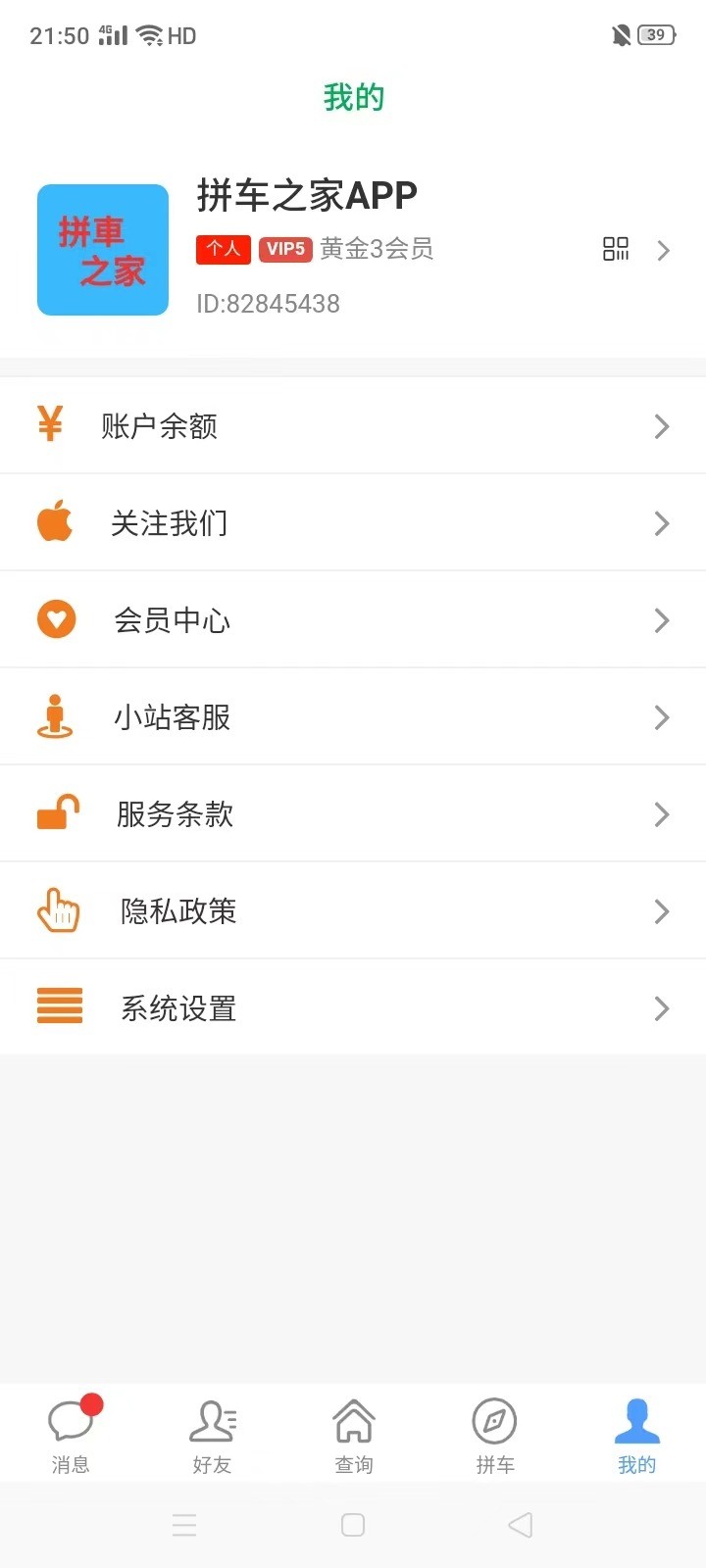Screen dimensions: 706x1568
Task: Click the customer service pin icon for 小站客服
Action: coord(57,715)
